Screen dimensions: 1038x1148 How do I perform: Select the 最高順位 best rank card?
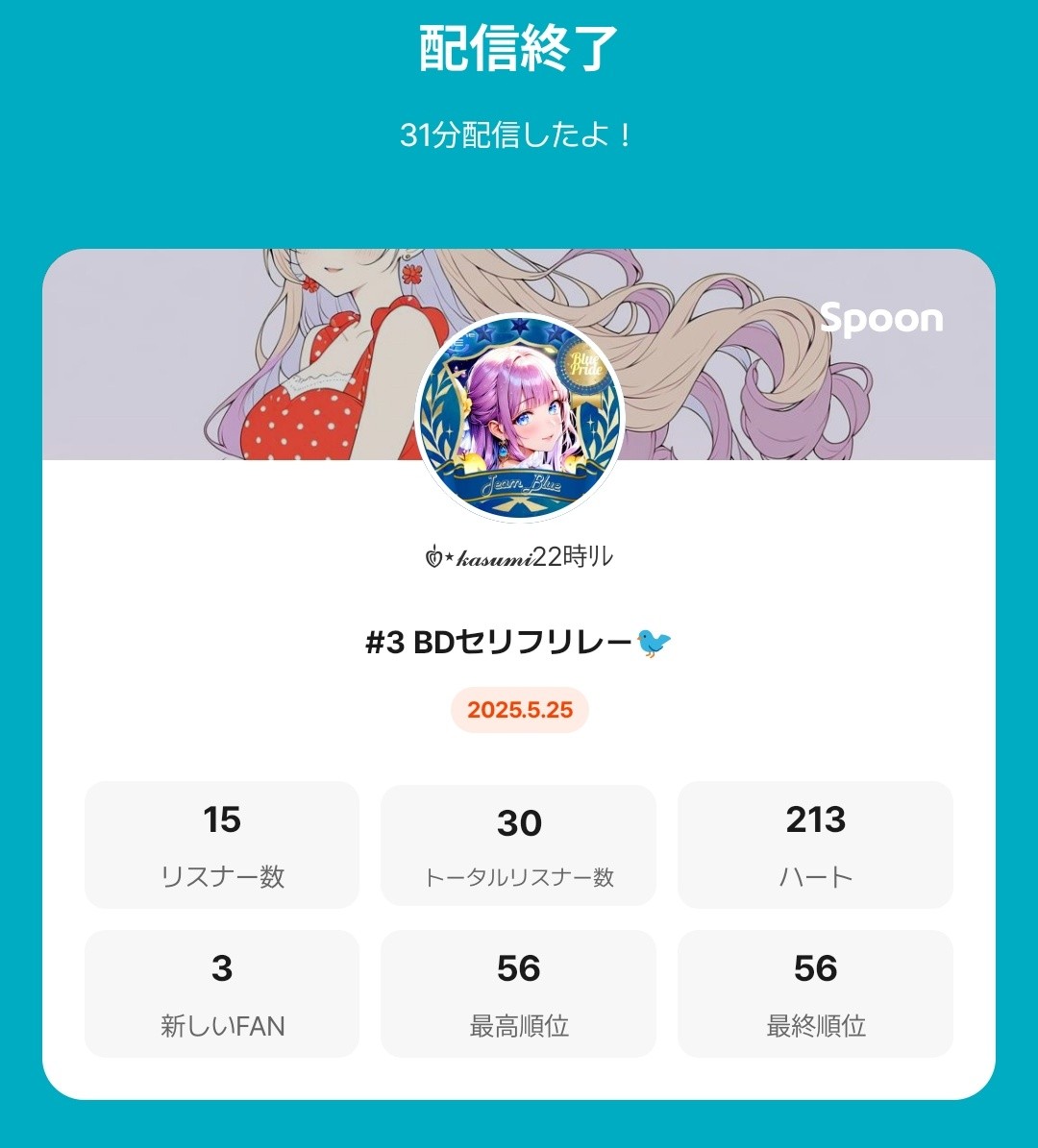coord(518,993)
